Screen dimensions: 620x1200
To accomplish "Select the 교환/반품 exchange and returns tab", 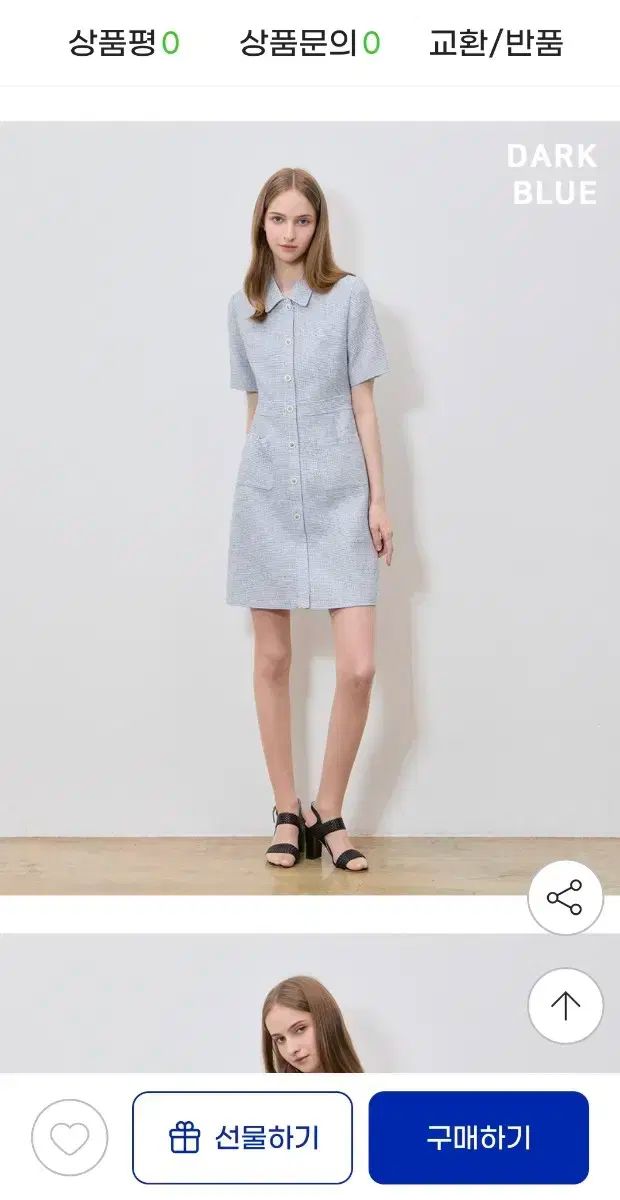I will coord(496,43).
